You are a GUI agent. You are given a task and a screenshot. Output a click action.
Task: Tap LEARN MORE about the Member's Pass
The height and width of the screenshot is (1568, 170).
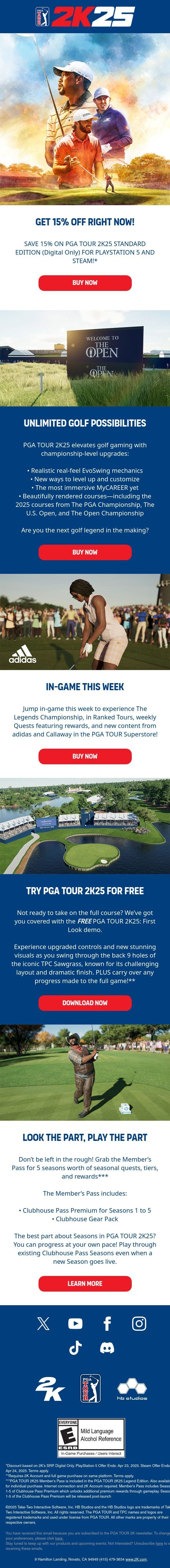[x=85, y=1283]
